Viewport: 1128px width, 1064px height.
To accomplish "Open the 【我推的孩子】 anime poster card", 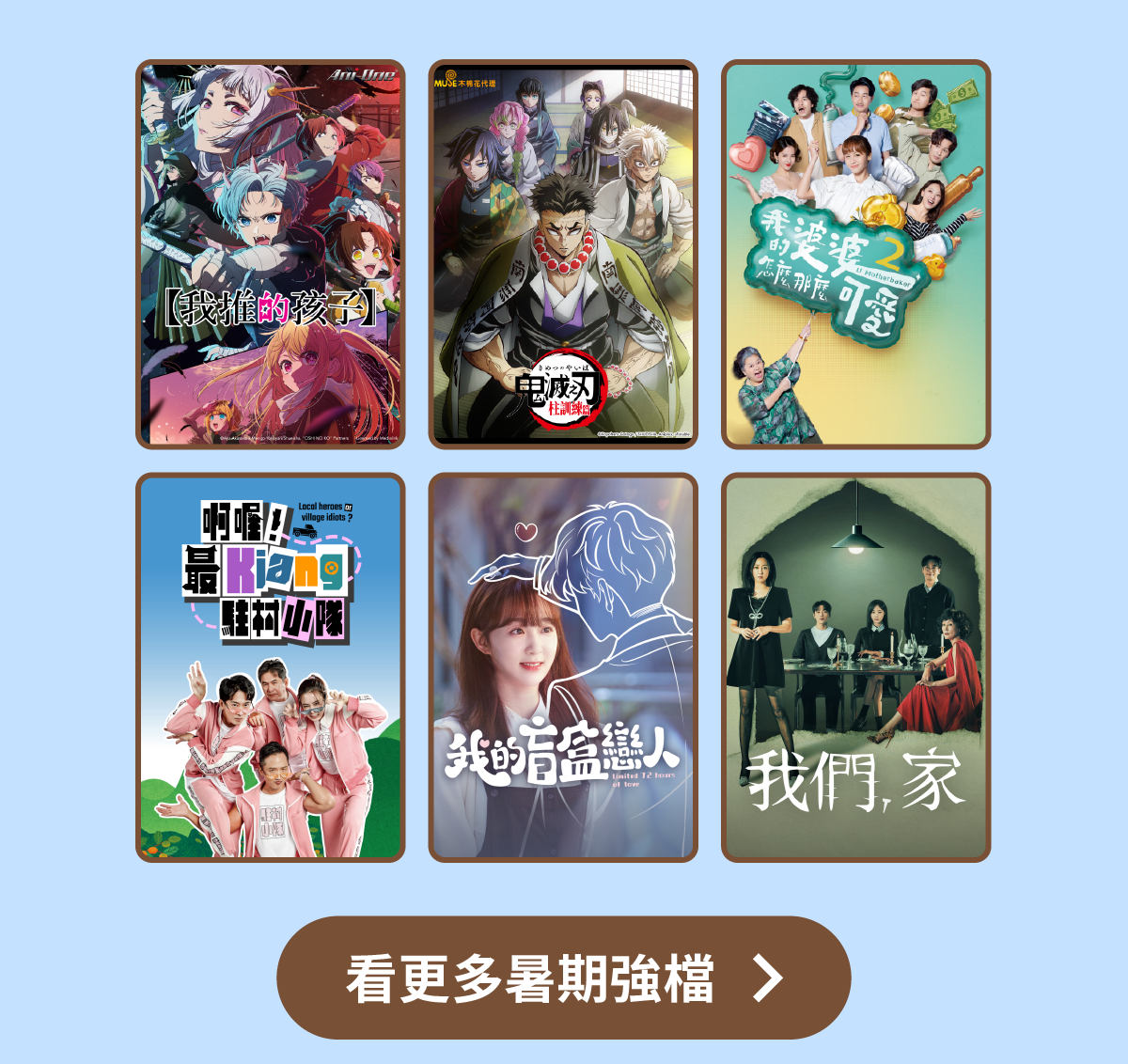I will [271, 255].
